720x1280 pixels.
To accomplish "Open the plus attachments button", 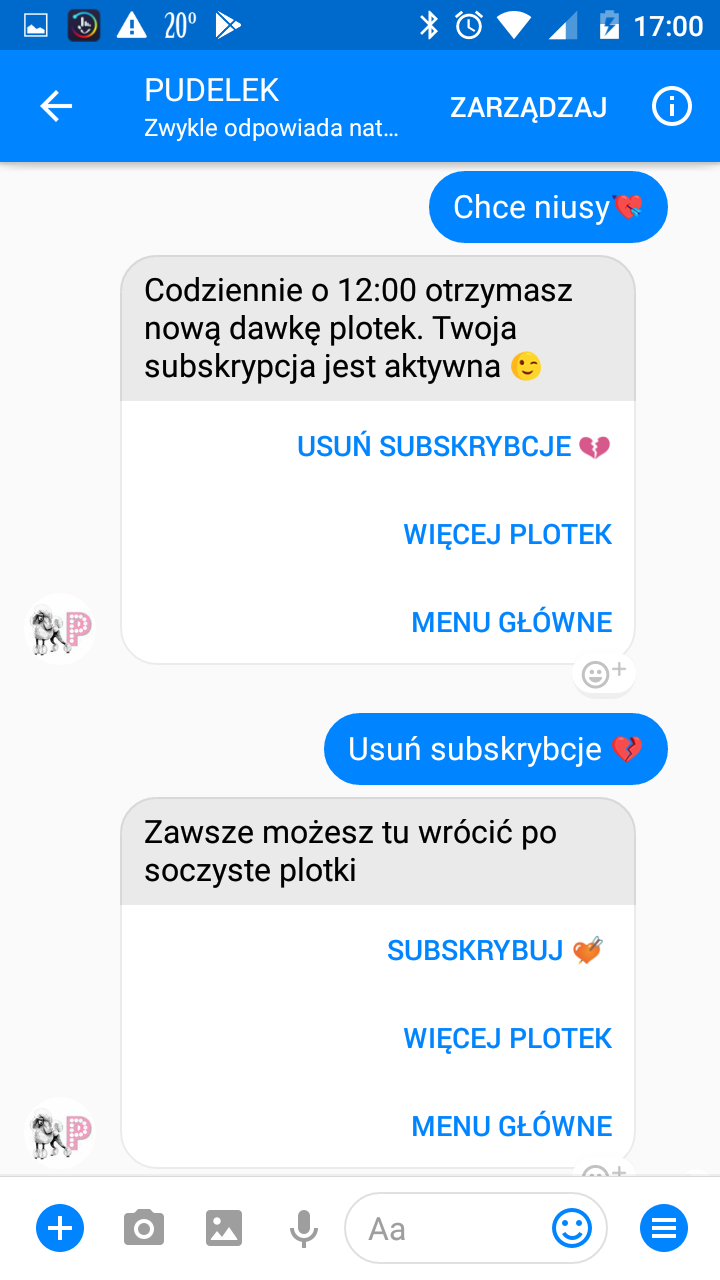I will [60, 1227].
